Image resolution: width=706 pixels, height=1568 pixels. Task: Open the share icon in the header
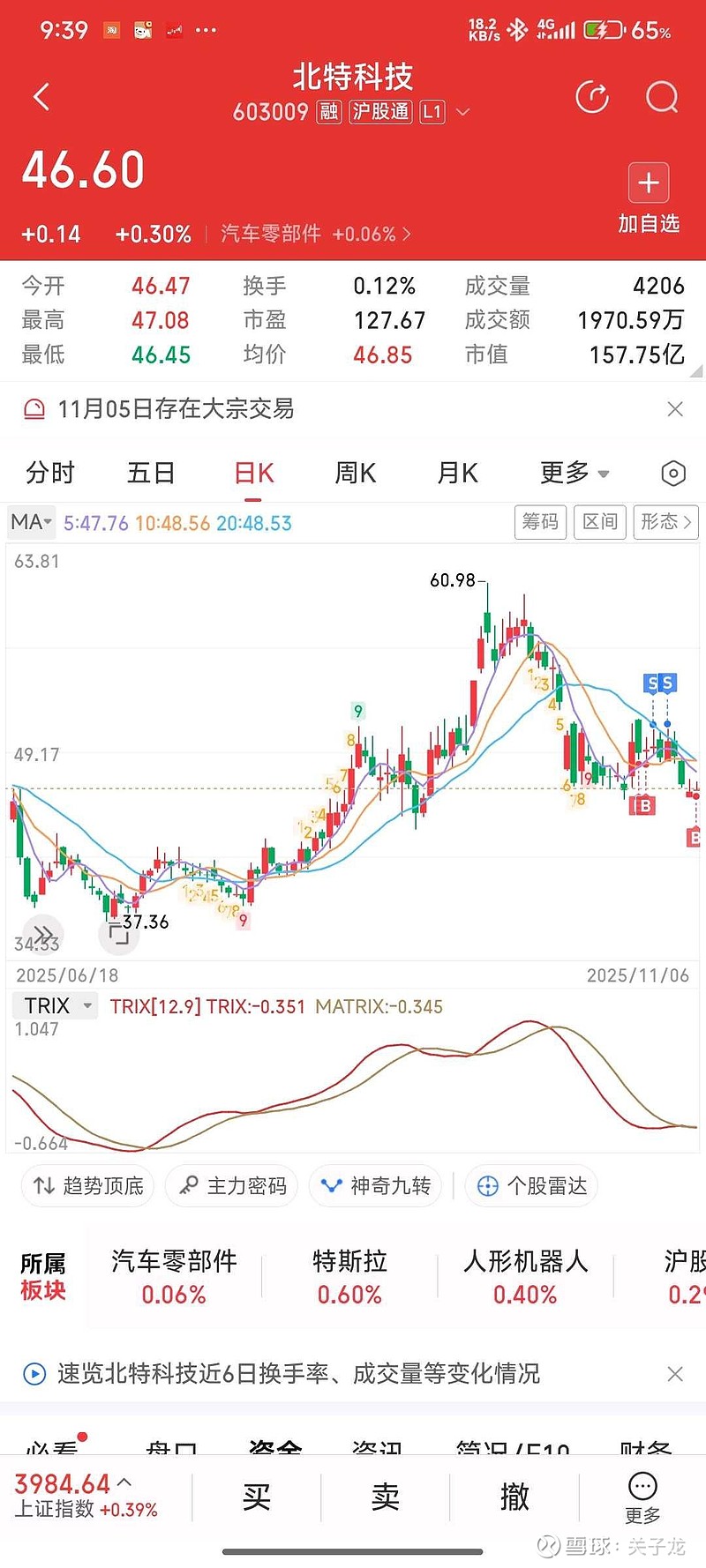(x=592, y=96)
